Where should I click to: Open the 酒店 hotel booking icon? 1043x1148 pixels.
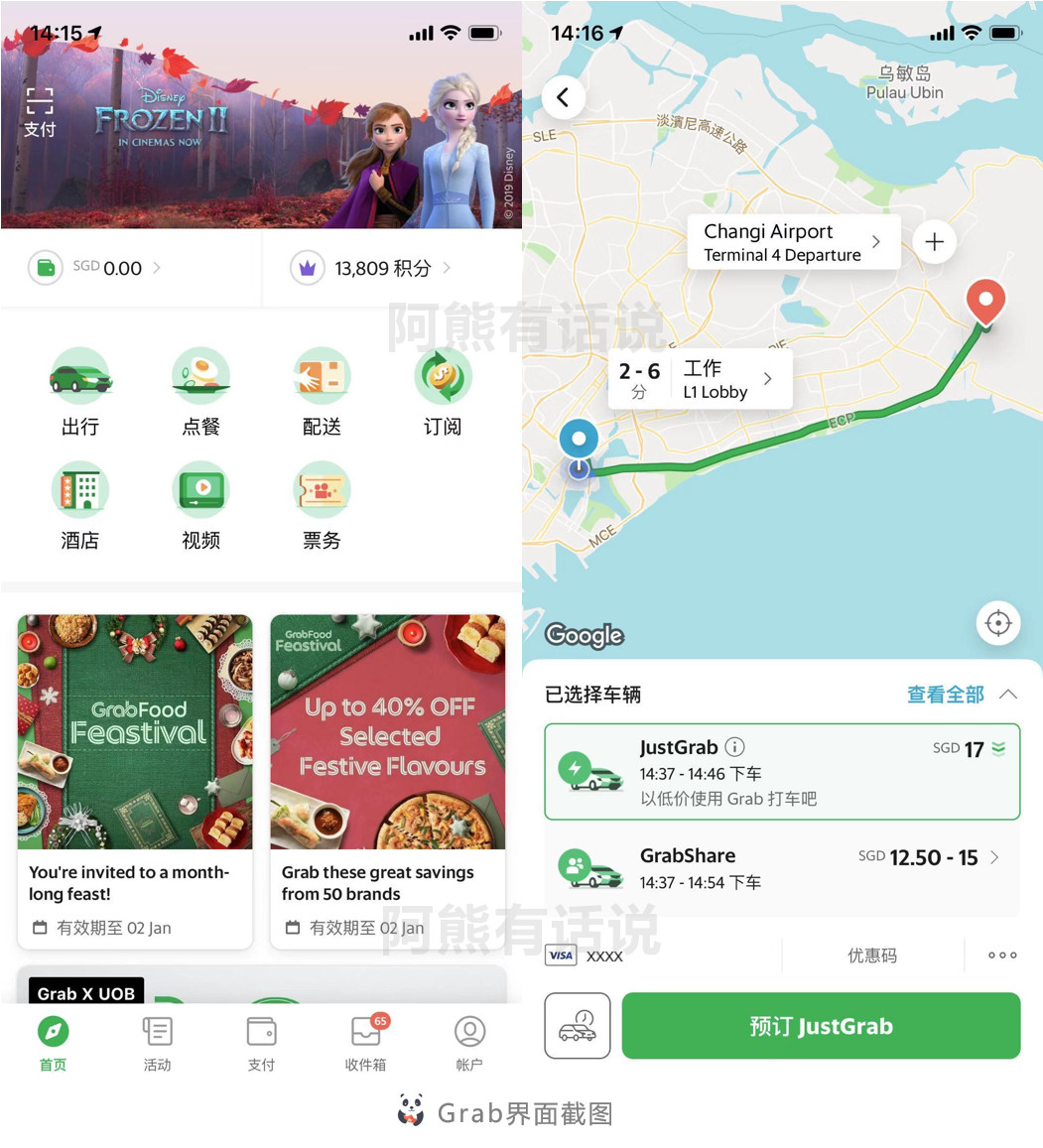[x=80, y=489]
